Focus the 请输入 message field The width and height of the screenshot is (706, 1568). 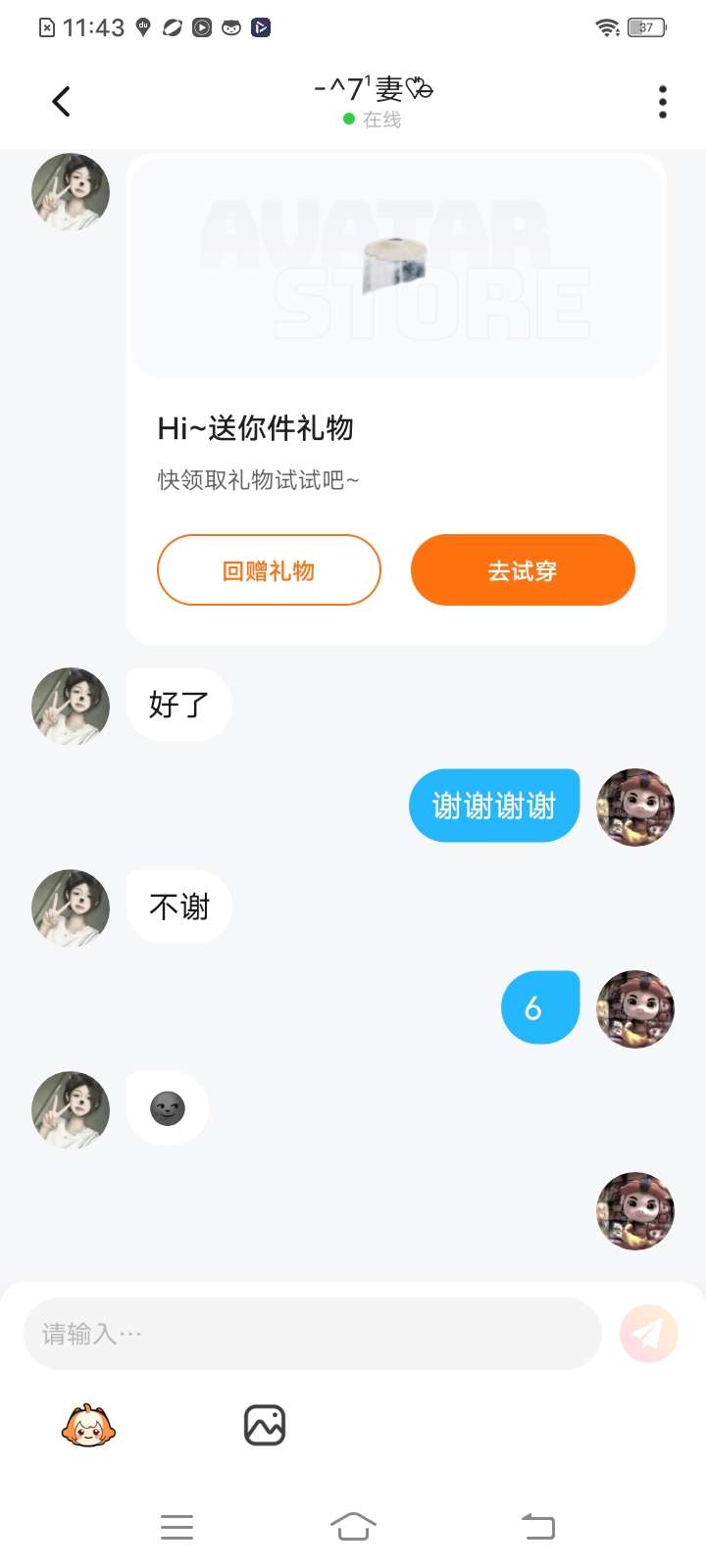point(312,1334)
